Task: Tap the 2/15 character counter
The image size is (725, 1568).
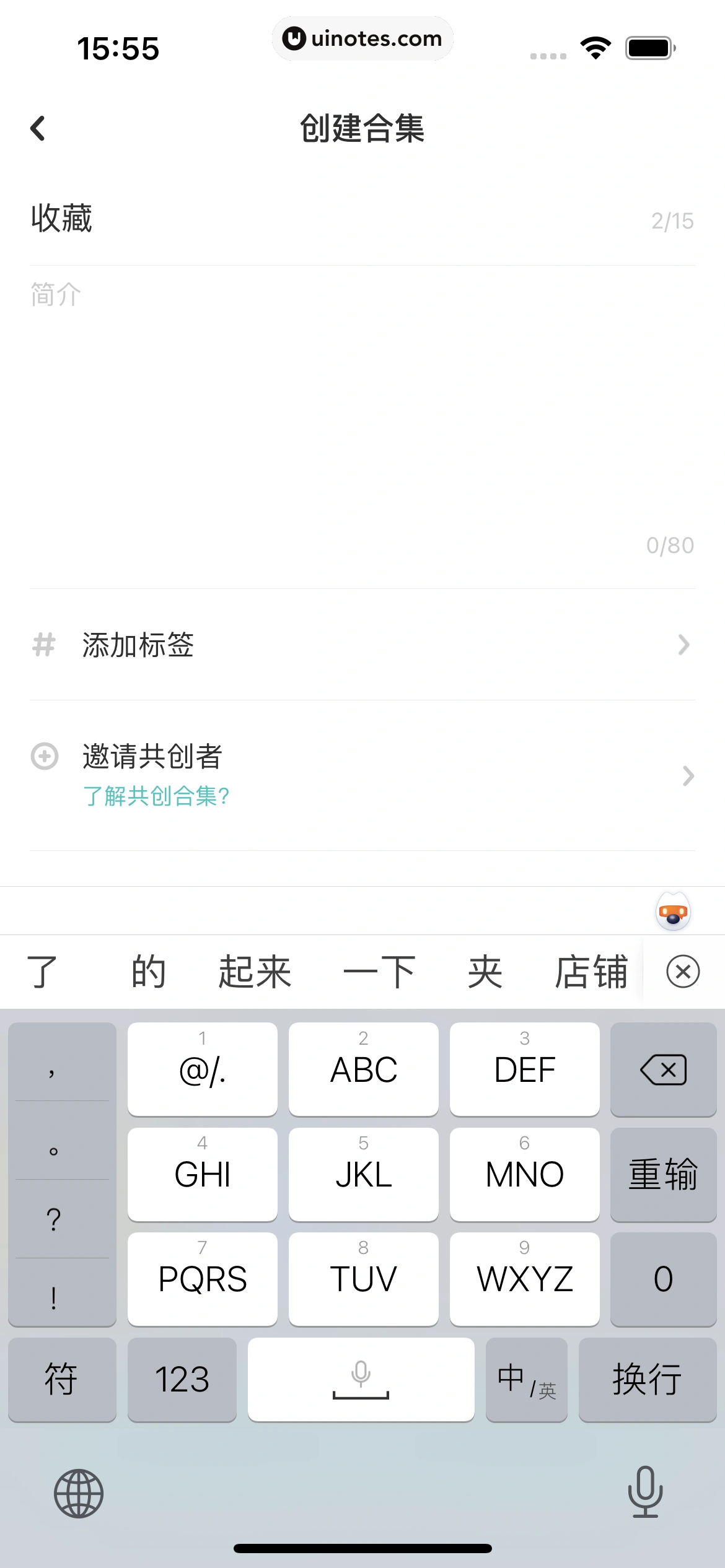Action: pos(671,220)
